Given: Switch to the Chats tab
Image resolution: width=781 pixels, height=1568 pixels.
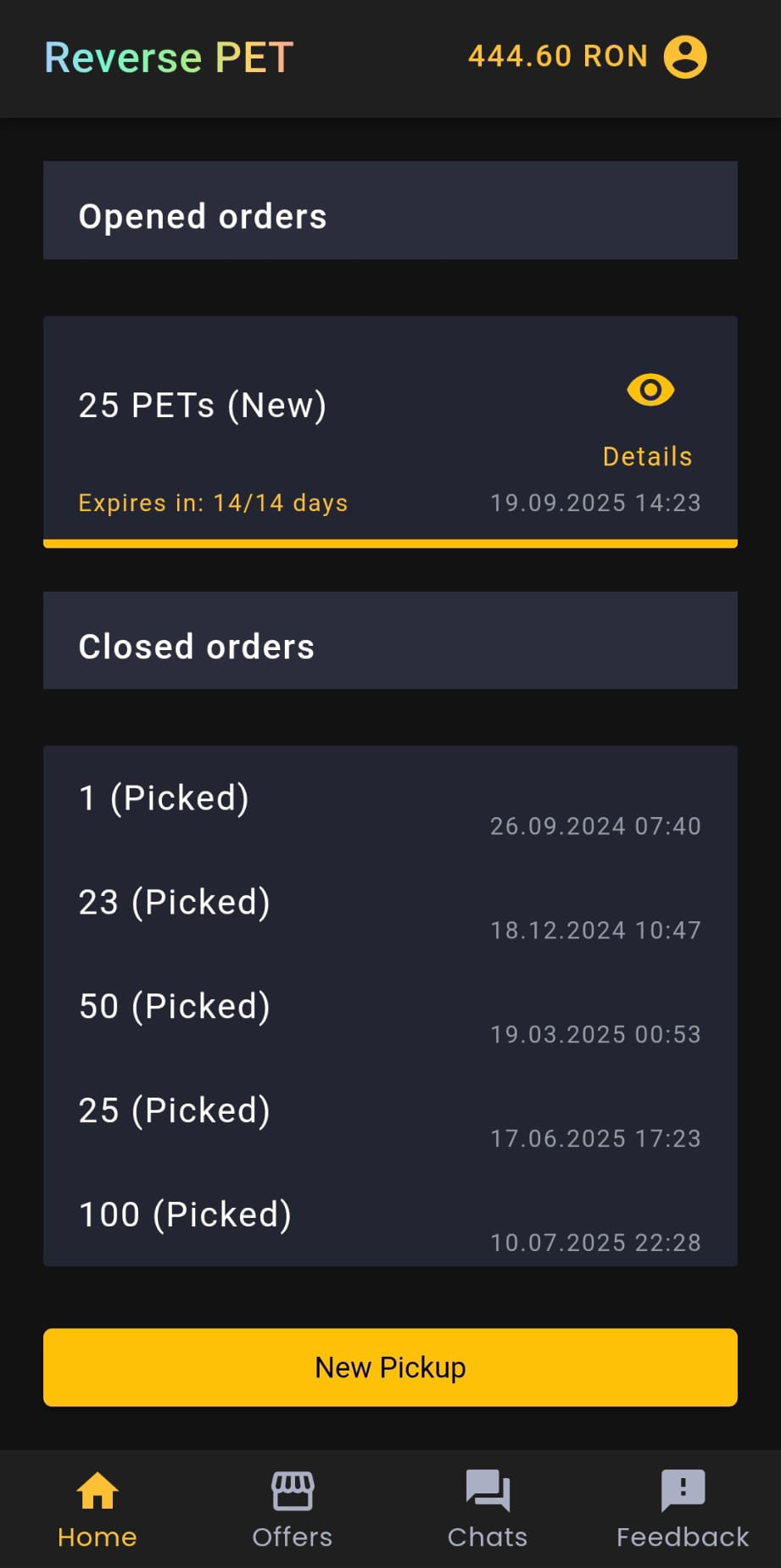Looking at the screenshot, I should pyautogui.click(x=488, y=1510).
